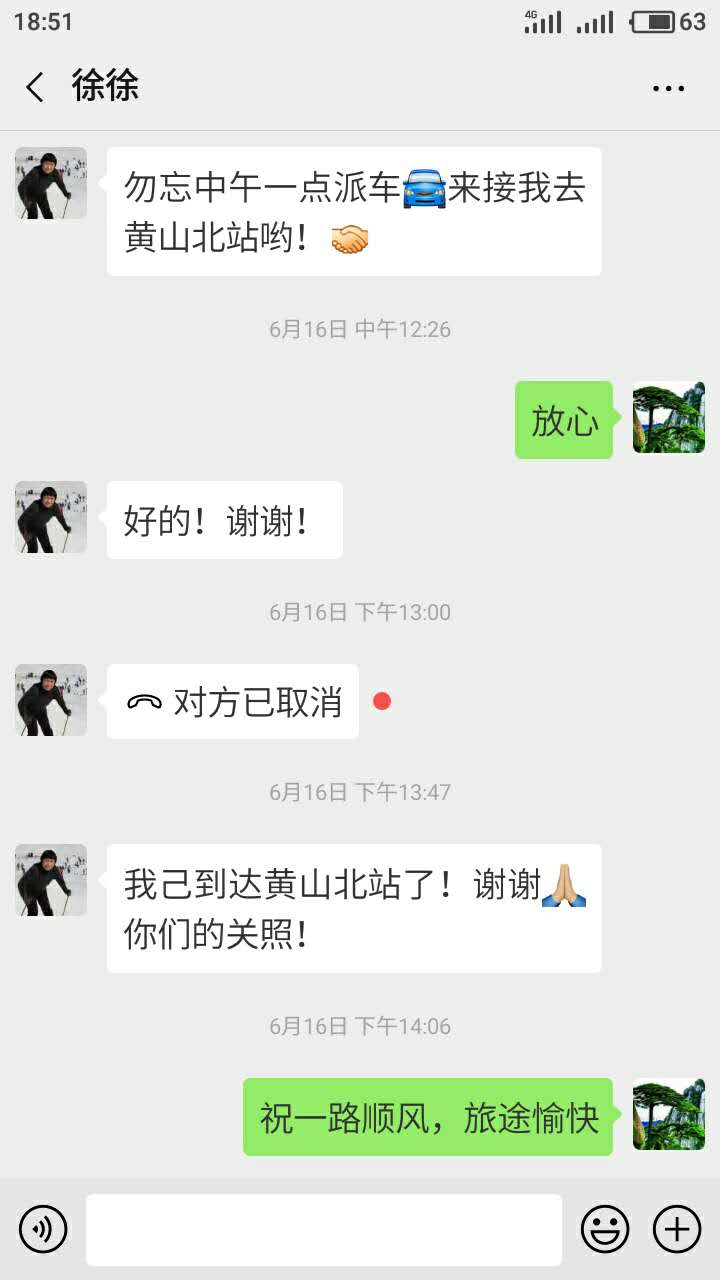Open the chat info overflow menu
The height and width of the screenshot is (1280, 720).
coord(668,88)
